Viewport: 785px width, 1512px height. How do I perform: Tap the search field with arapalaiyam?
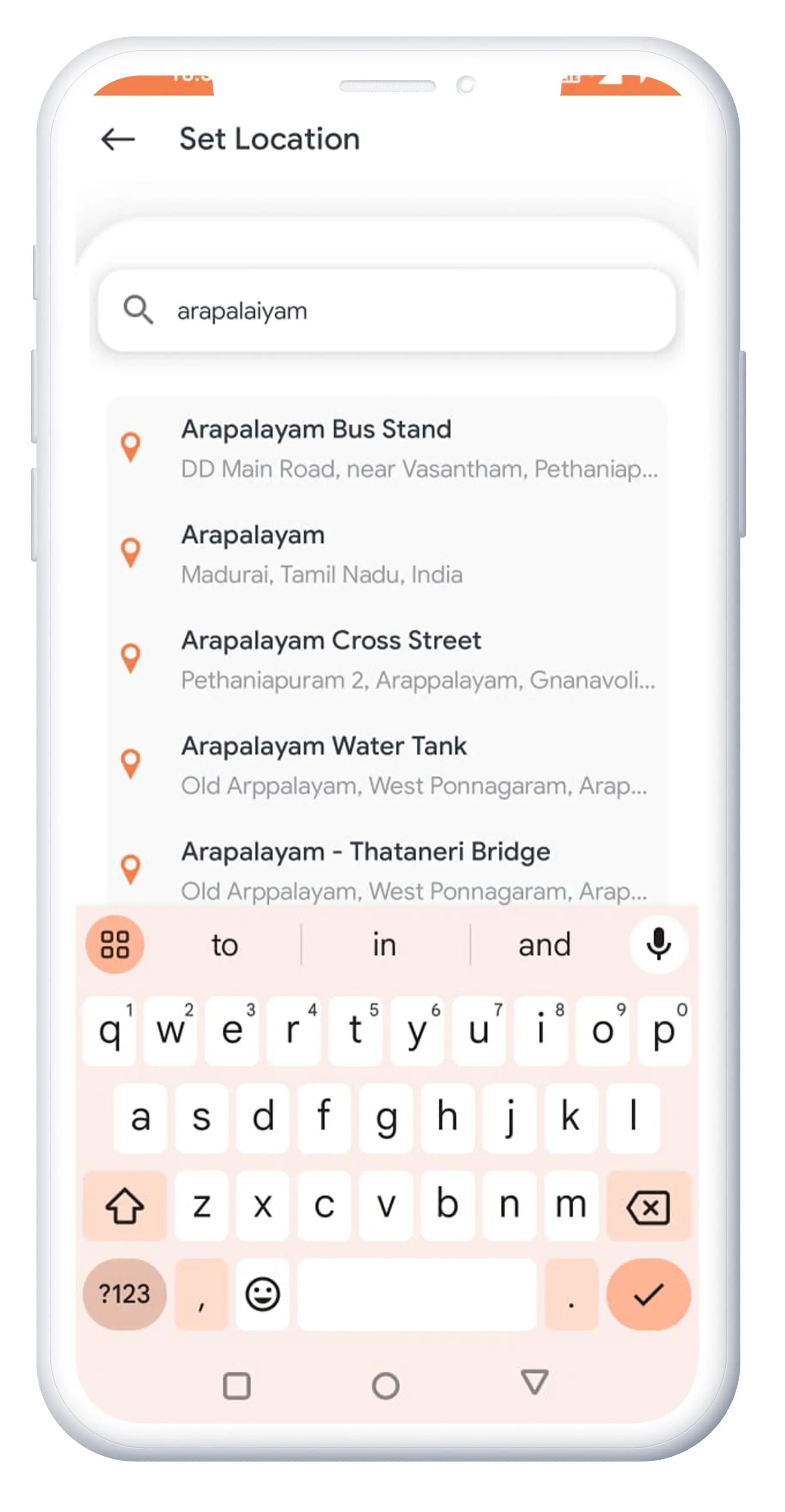click(387, 311)
